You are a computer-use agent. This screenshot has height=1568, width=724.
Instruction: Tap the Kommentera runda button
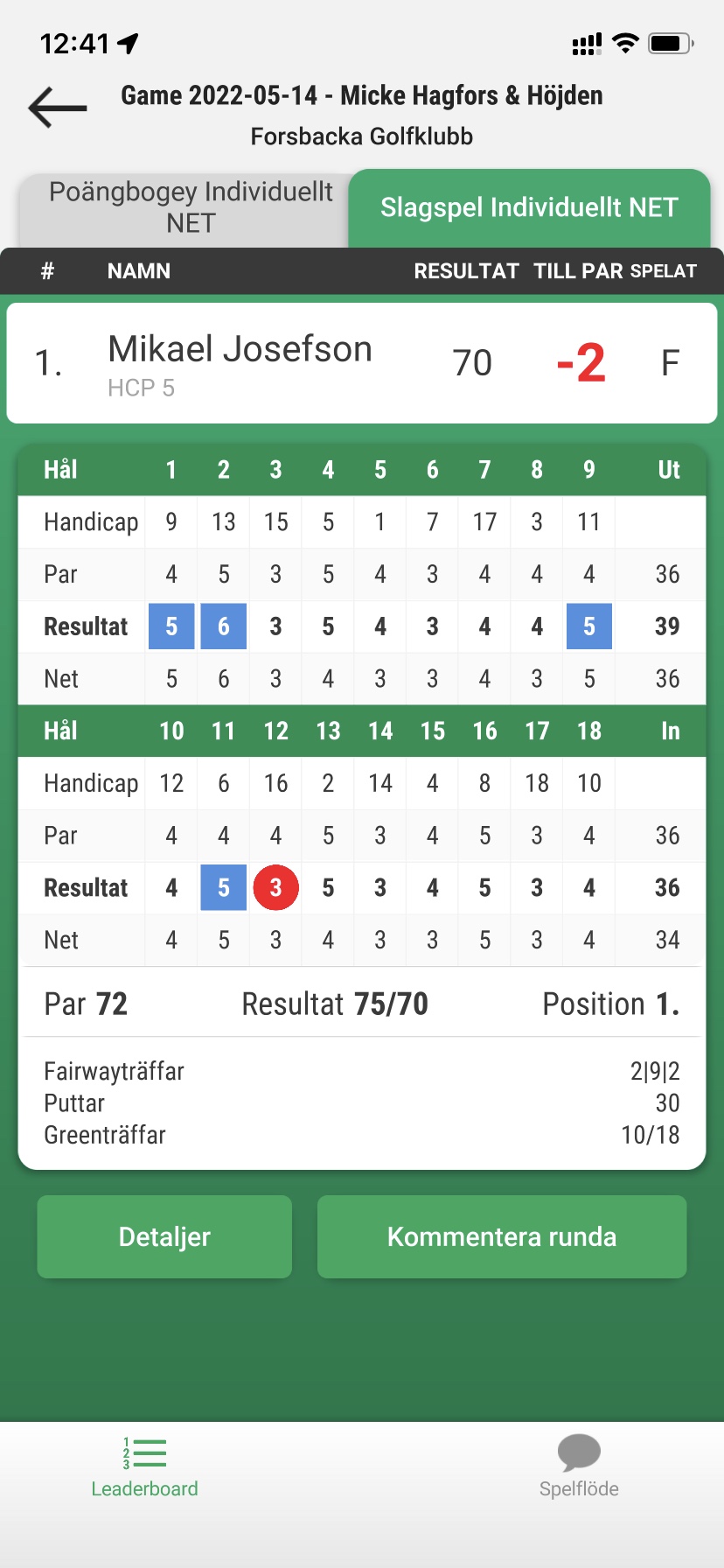tap(501, 1236)
